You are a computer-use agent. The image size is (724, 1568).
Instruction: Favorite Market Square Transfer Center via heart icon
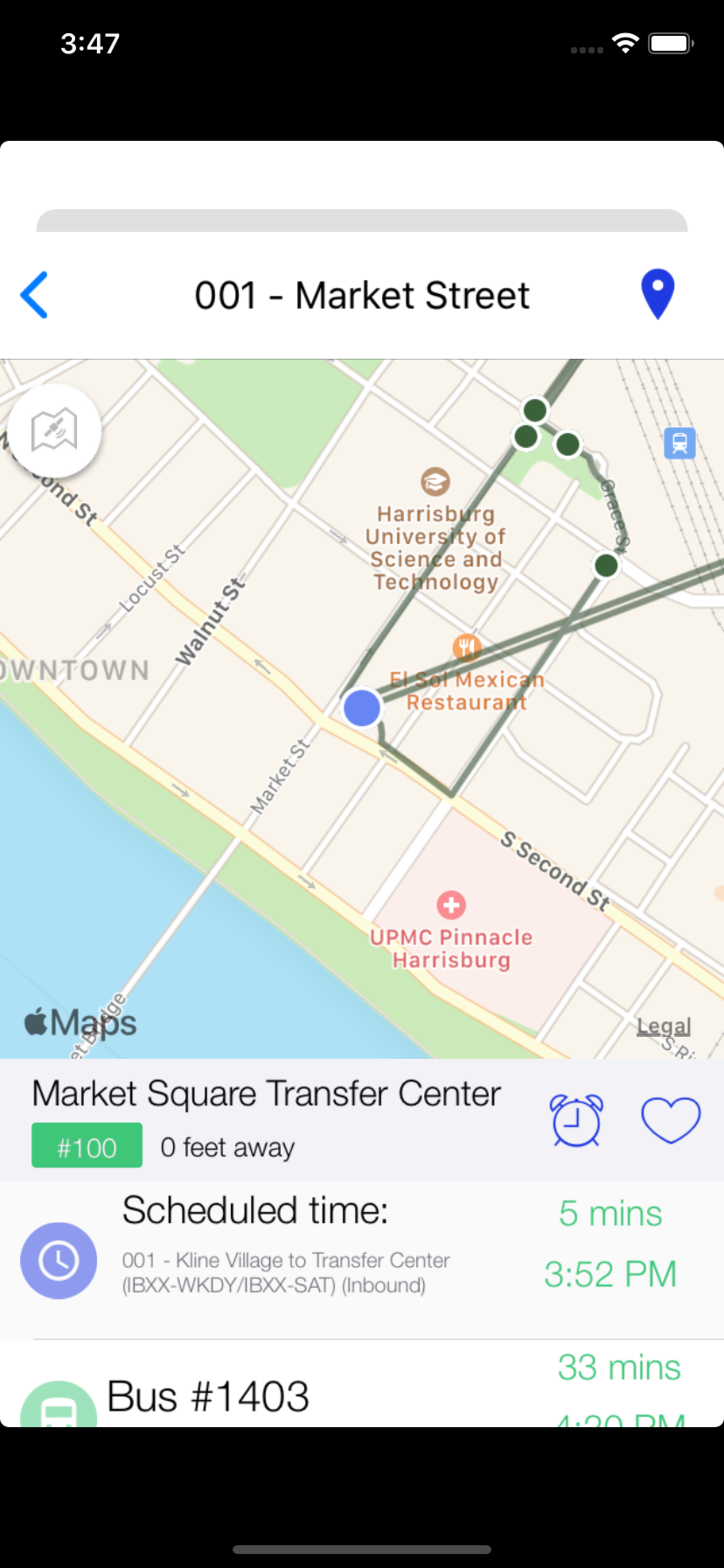click(x=670, y=1121)
